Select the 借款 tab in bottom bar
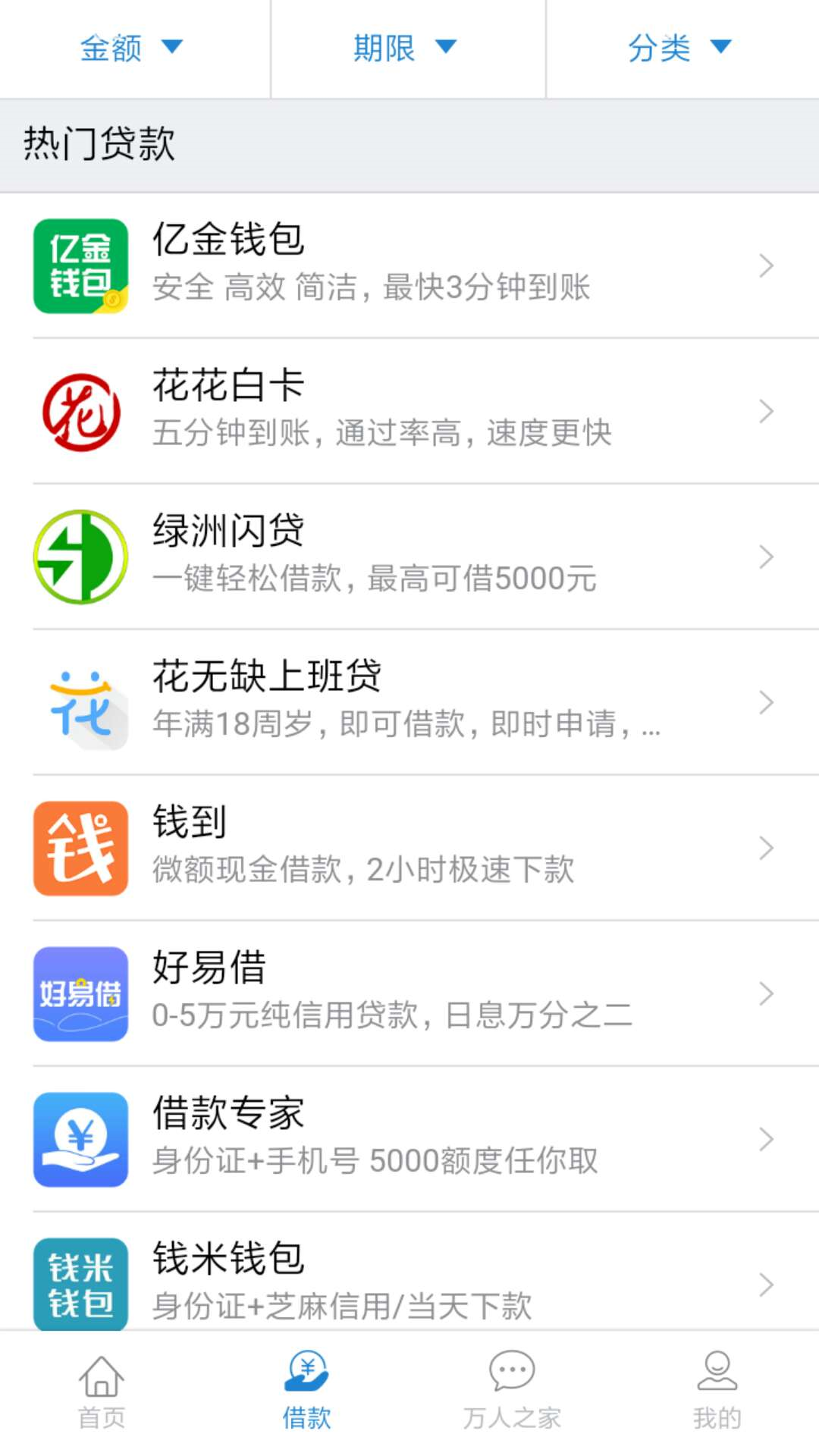819x1456 pixels. [x=306, y=1392]
